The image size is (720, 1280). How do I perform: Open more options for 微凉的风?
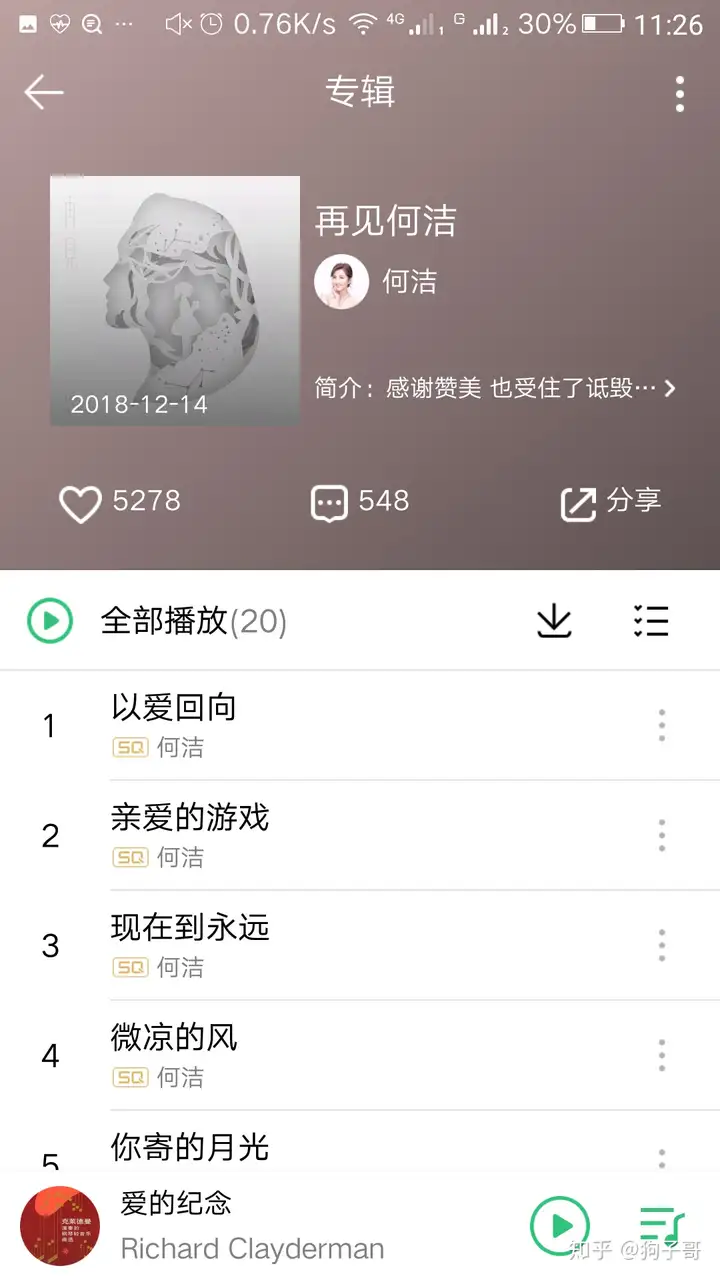point(661,1055)
